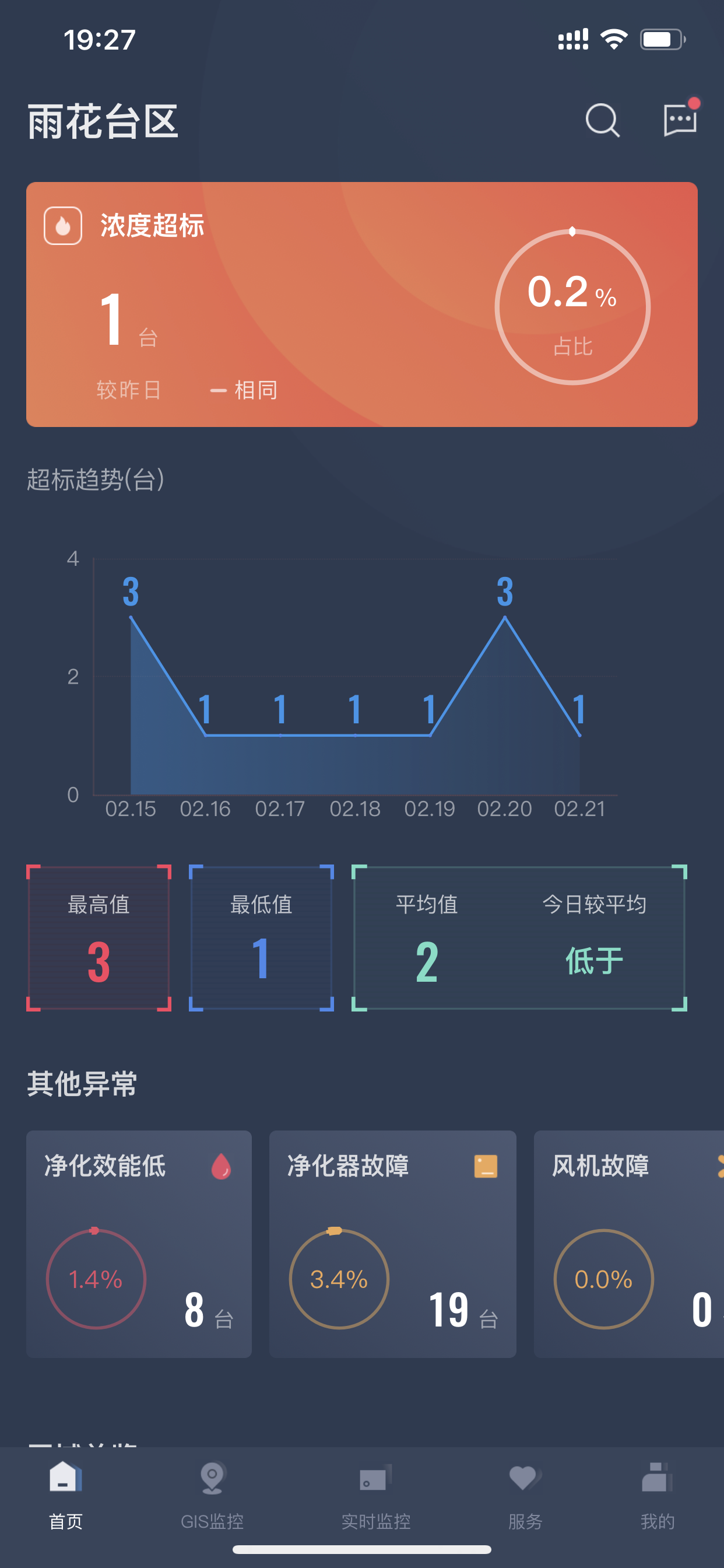724x1568 pixels.
Task: Open the search icon in the header
Action: (602, 120)
